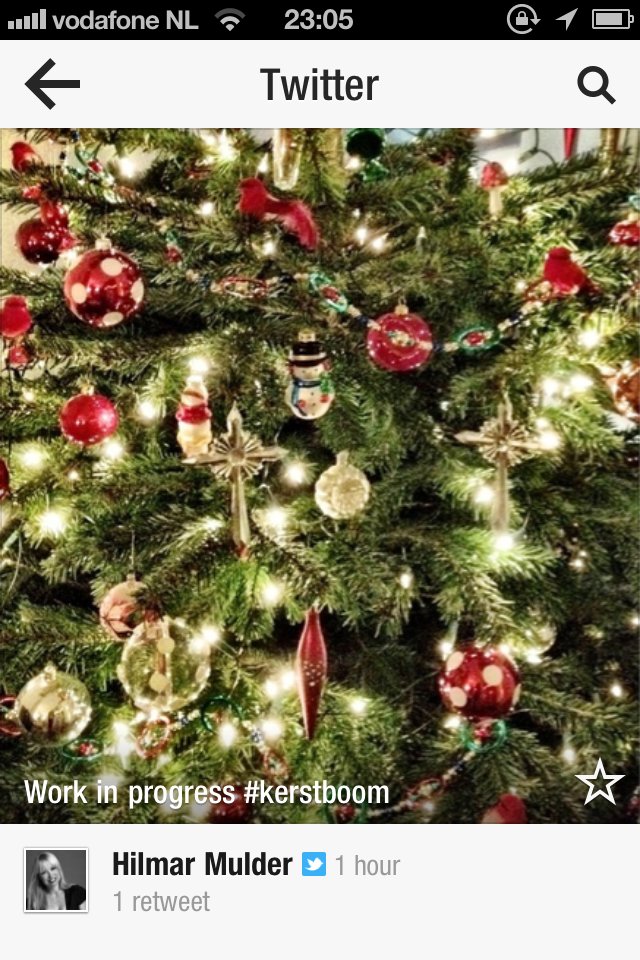Go back using the arrow
640x960 pixels.
(52, 84)
